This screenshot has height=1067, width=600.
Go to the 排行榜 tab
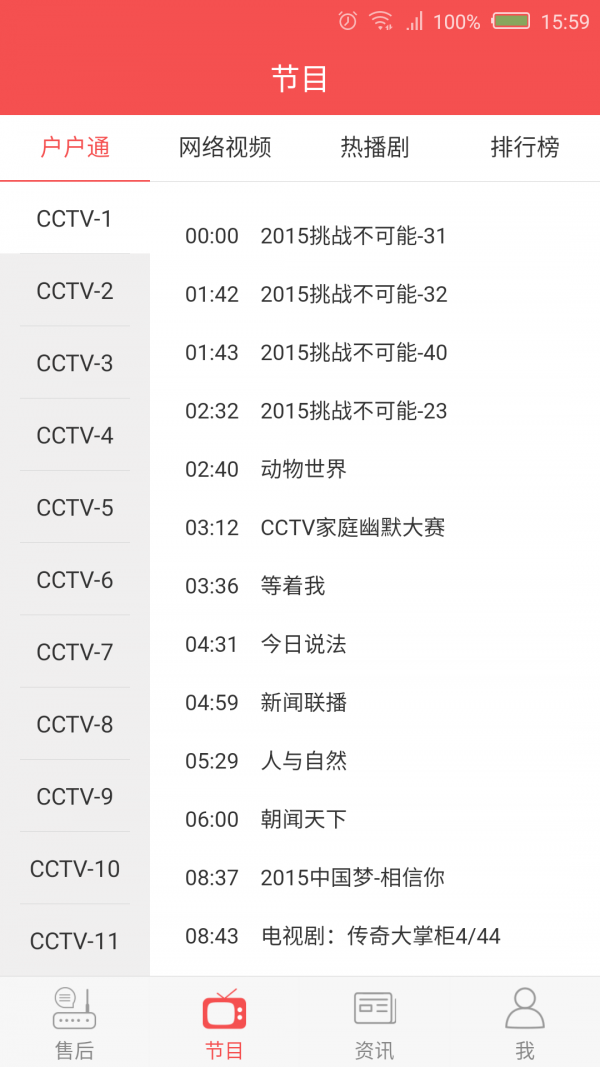point(525,148)
